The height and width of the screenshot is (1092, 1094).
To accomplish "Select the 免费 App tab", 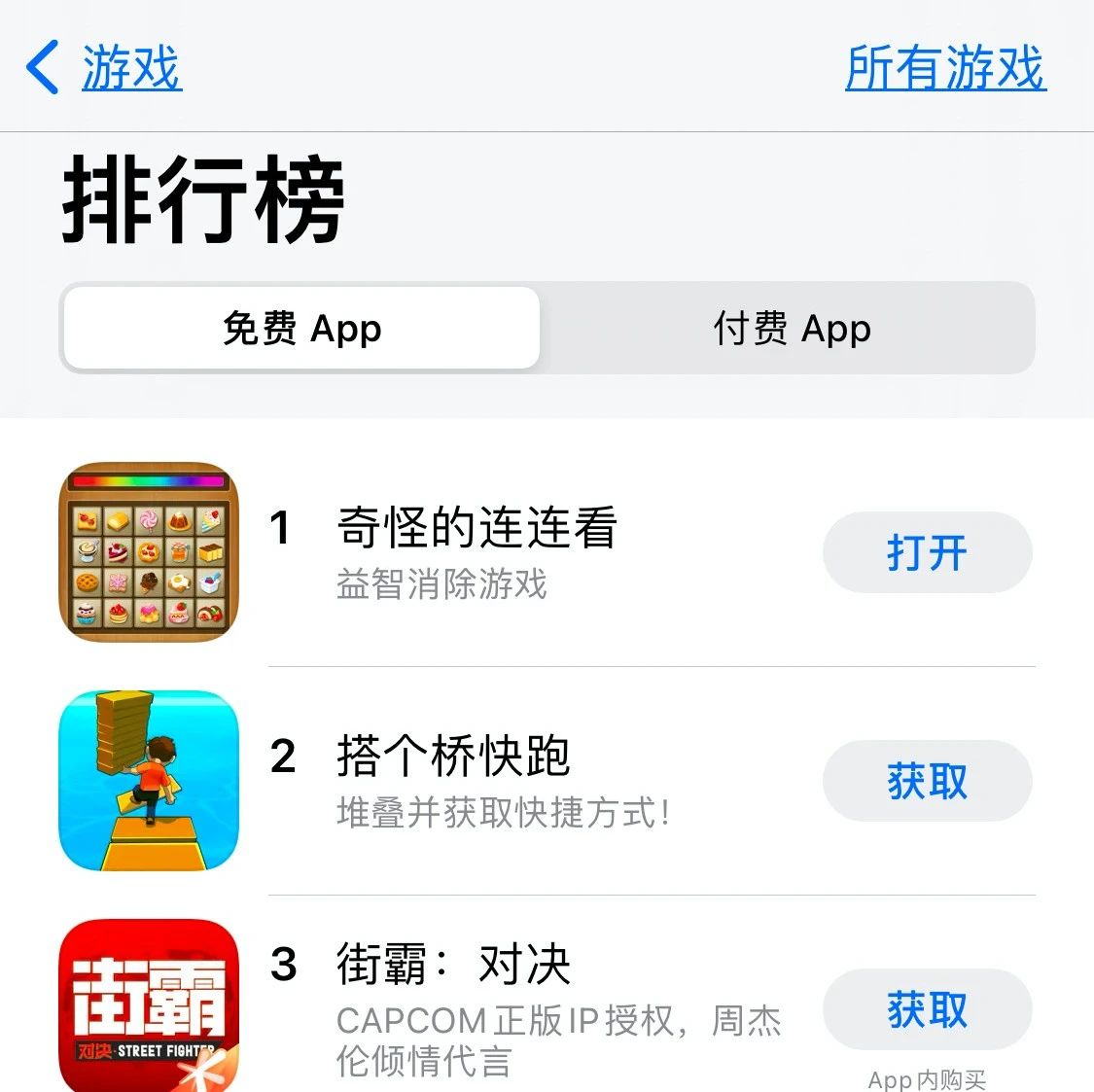I will click(x=301, y=329).
